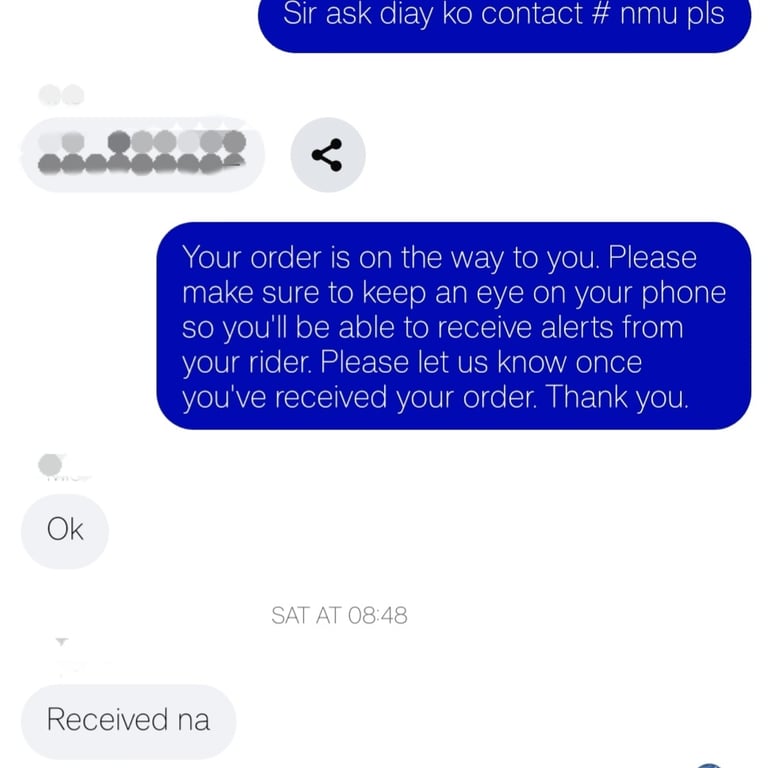Tap the share icon beside the blurred message
The width and height of the screenshot is (768, 768).
point(328,155)
